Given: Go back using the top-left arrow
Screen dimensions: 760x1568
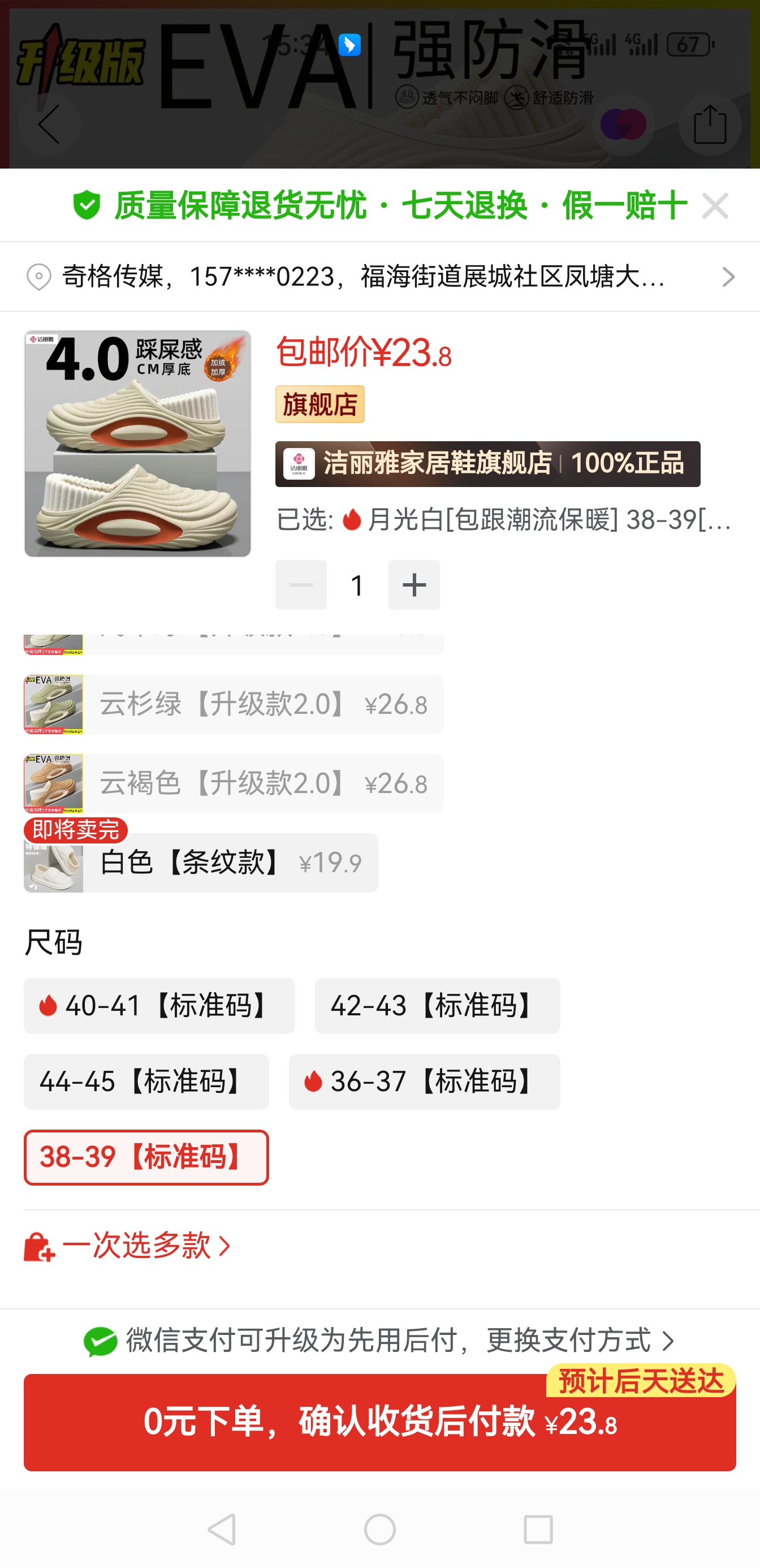Looking at the screenshot, I should [x=49, y=124].
